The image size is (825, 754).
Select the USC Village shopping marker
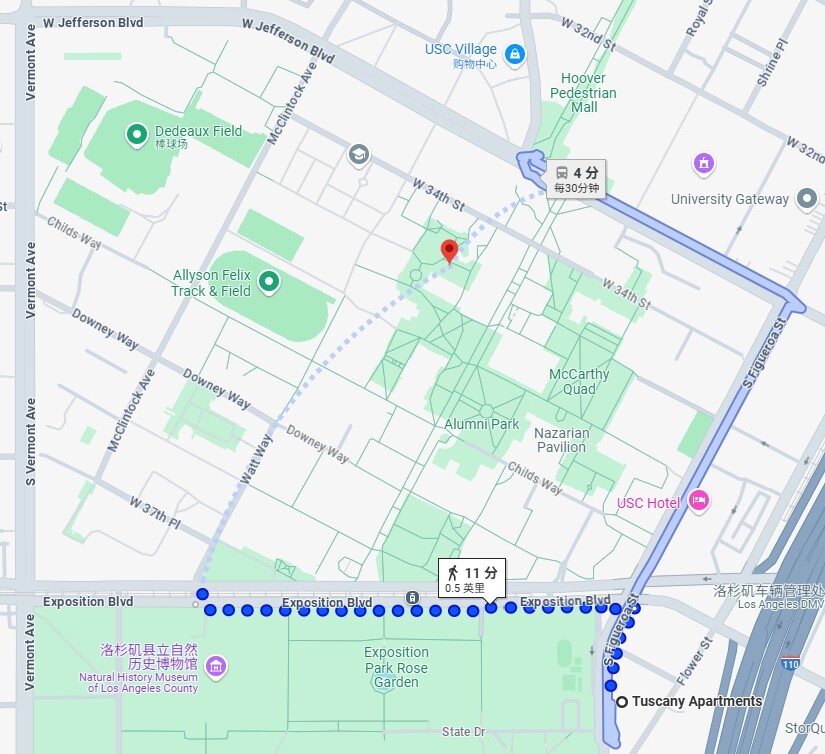514,52
